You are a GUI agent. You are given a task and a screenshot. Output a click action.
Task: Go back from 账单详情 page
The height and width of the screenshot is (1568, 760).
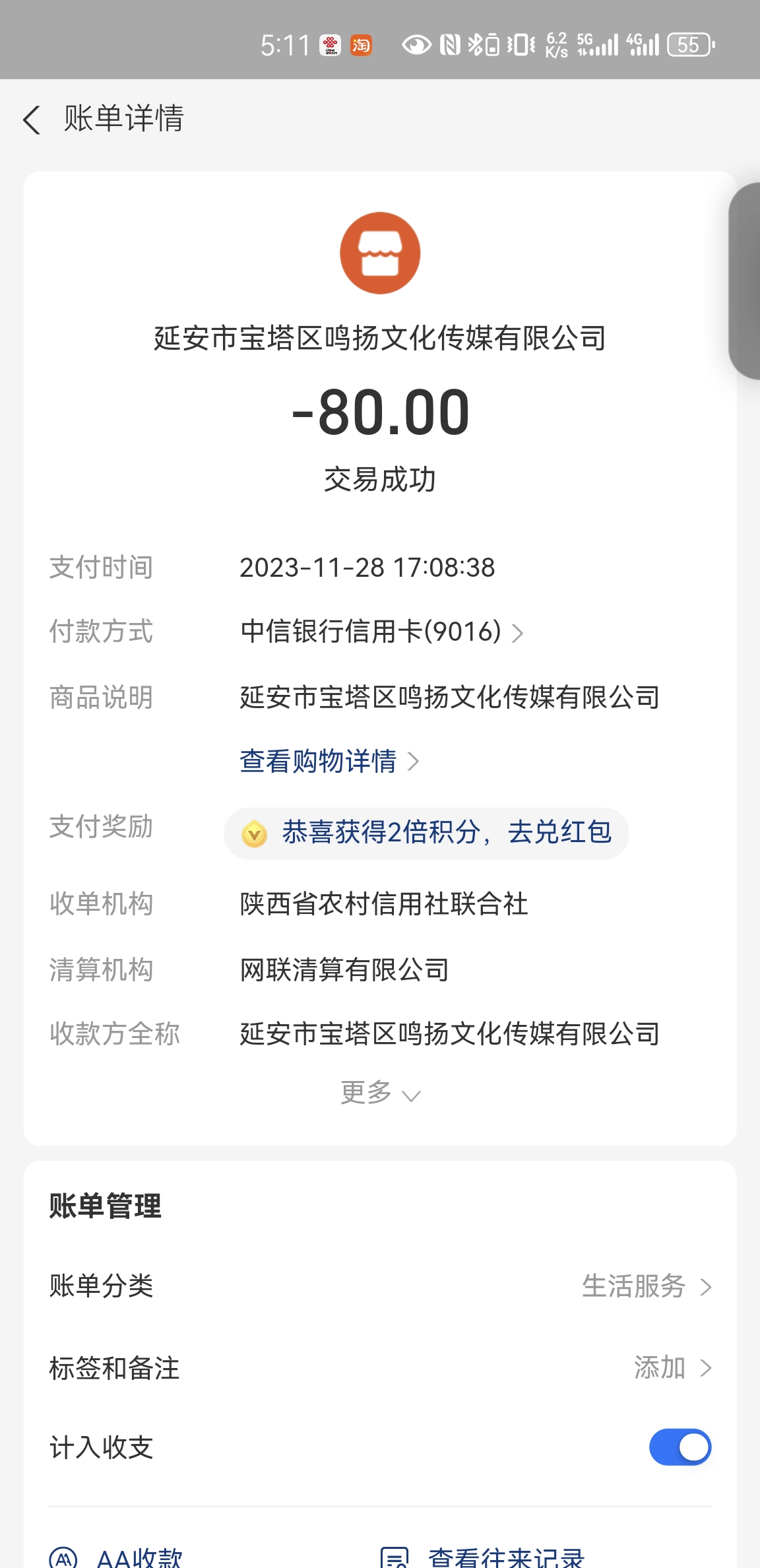click(x=32, y=119)
